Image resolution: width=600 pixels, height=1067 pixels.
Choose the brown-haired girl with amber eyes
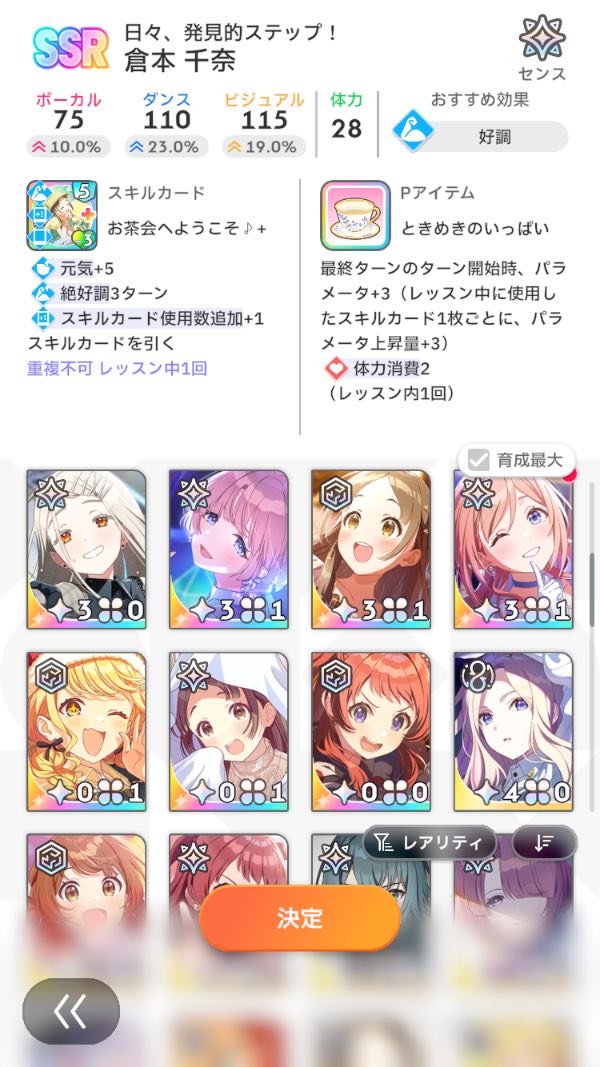tap(371, 549)
